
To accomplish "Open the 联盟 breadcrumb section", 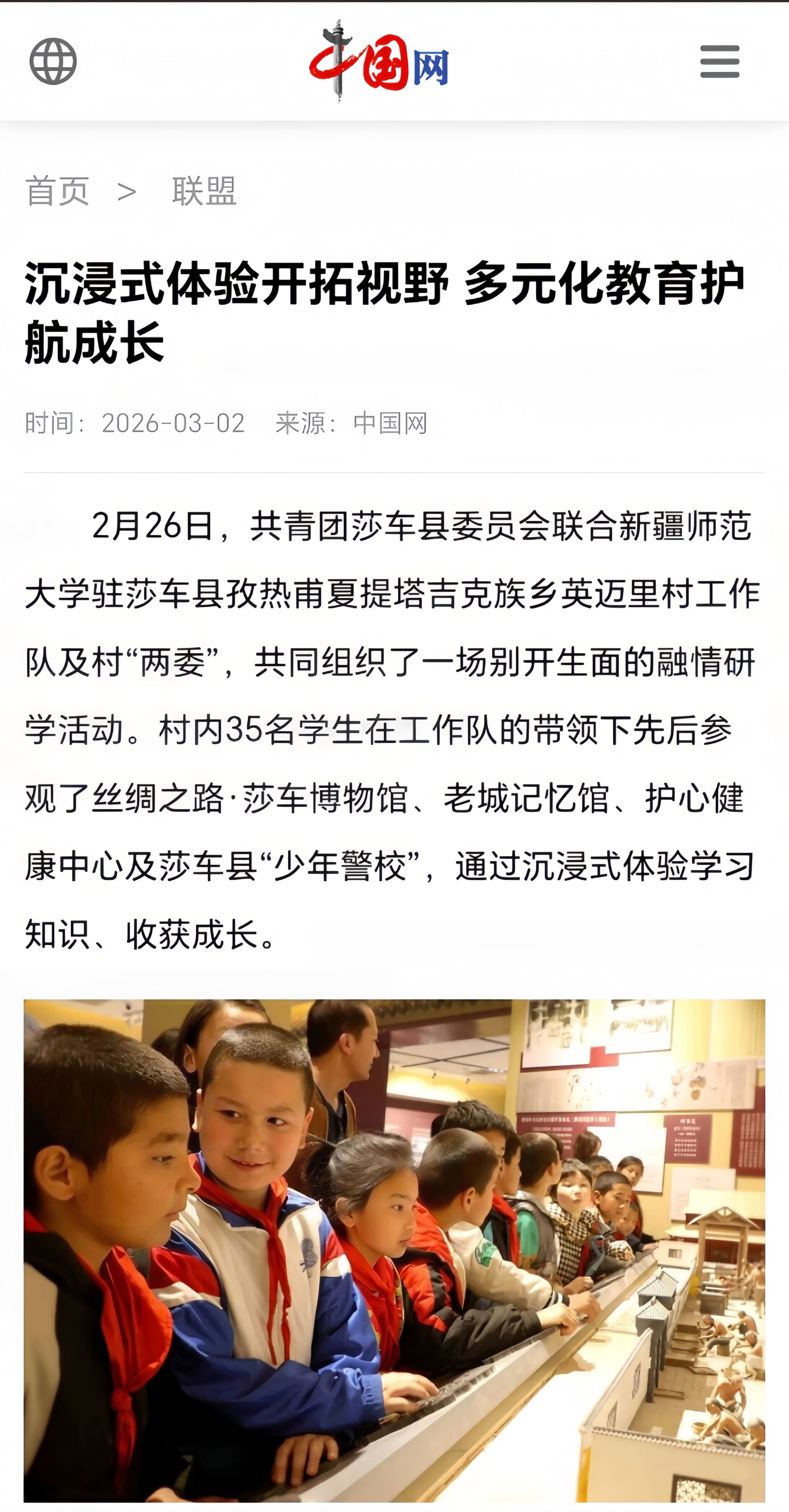I will pos(204,191).
